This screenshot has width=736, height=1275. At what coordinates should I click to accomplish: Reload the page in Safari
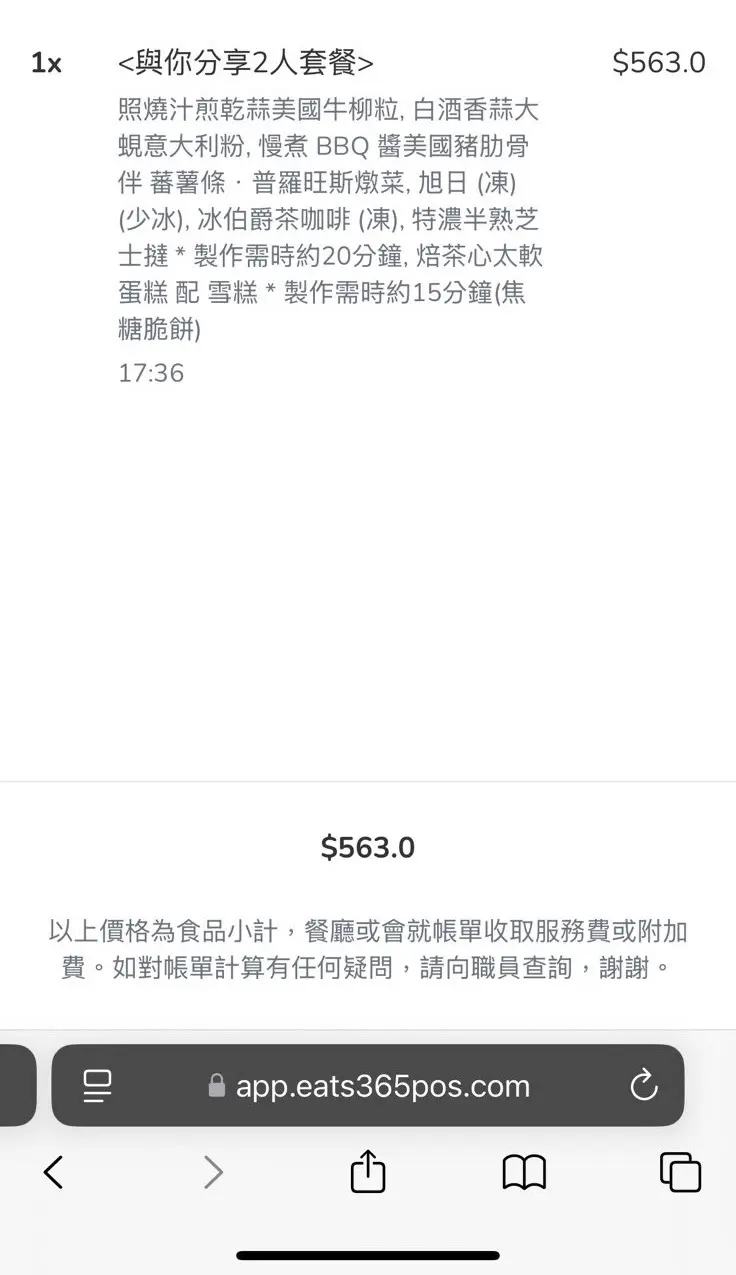point(643,1085)
